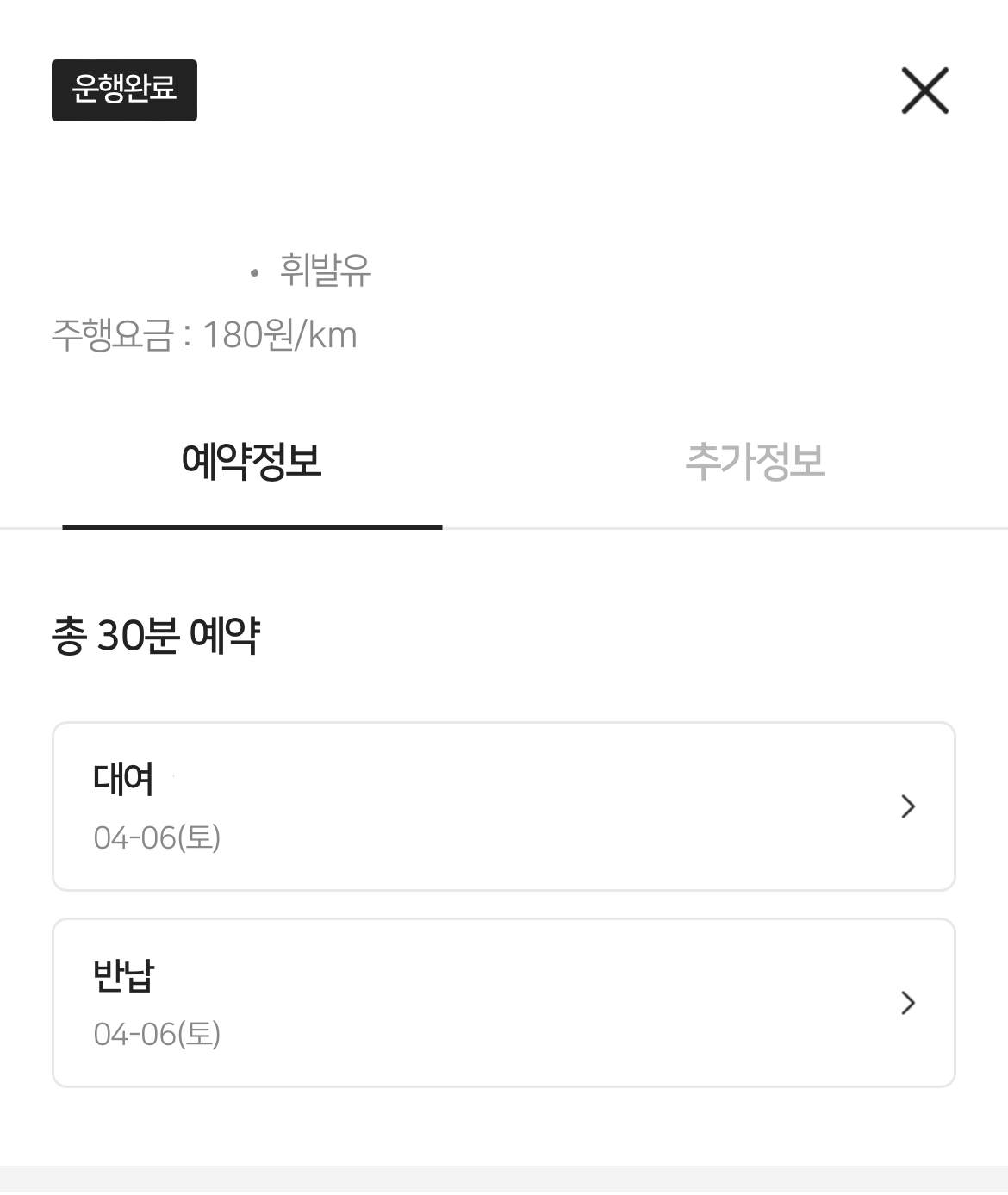This screenshot has width=1008, height=1195.
Task: Select the 예약정보 tab
Action: [x=252, y=462]
